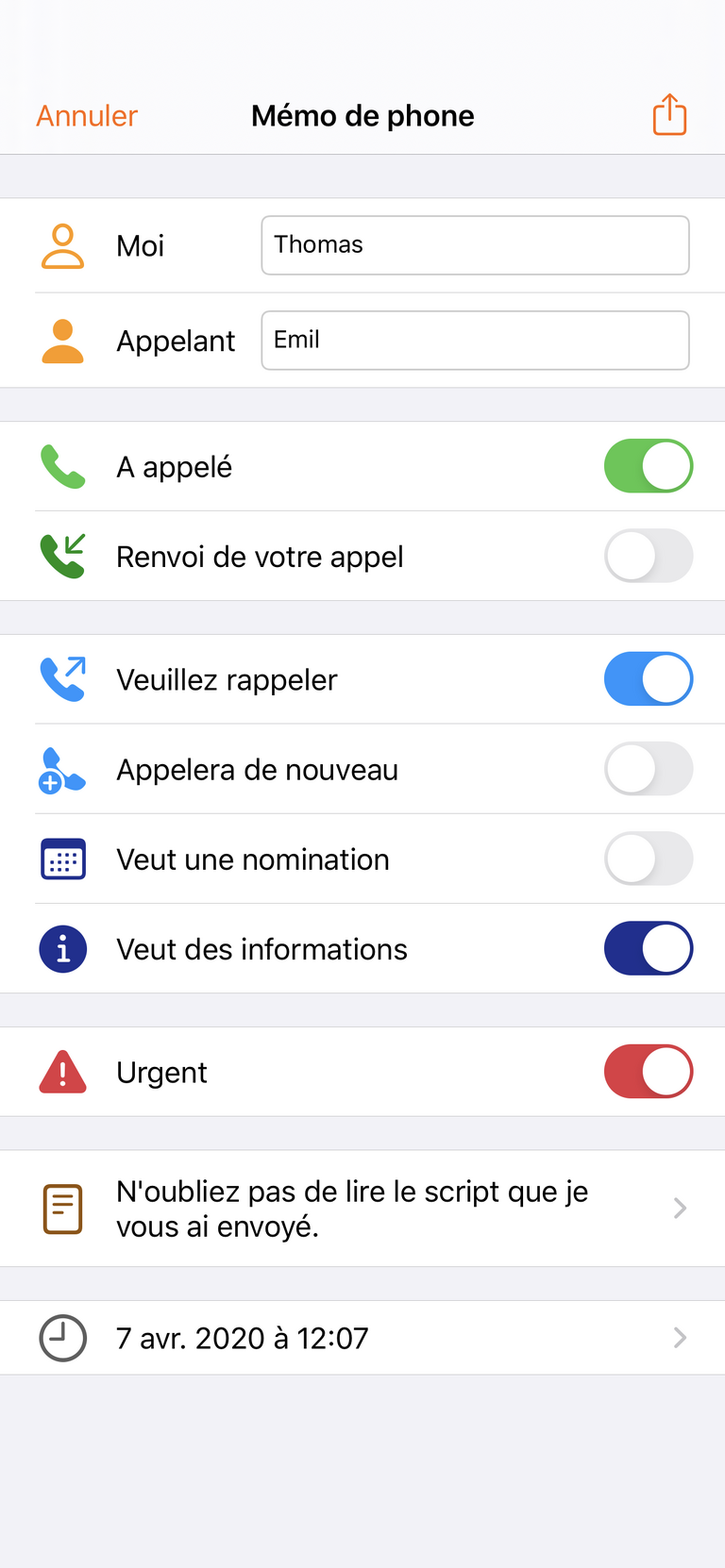Disable the 'A appelé' toggle

tap(649, 465)
